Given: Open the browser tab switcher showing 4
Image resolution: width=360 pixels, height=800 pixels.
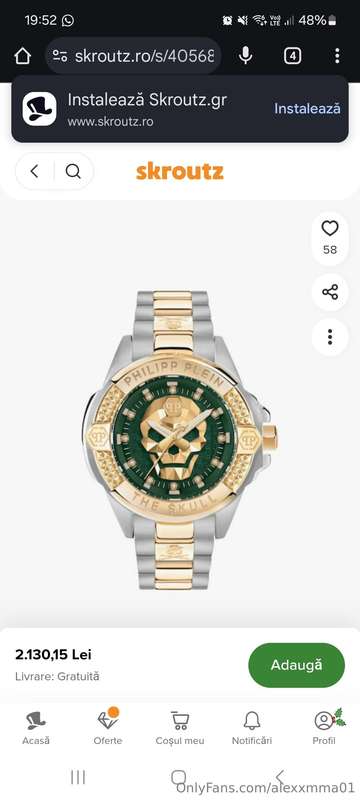Looking at the screenshot, I should pos(292,56).
